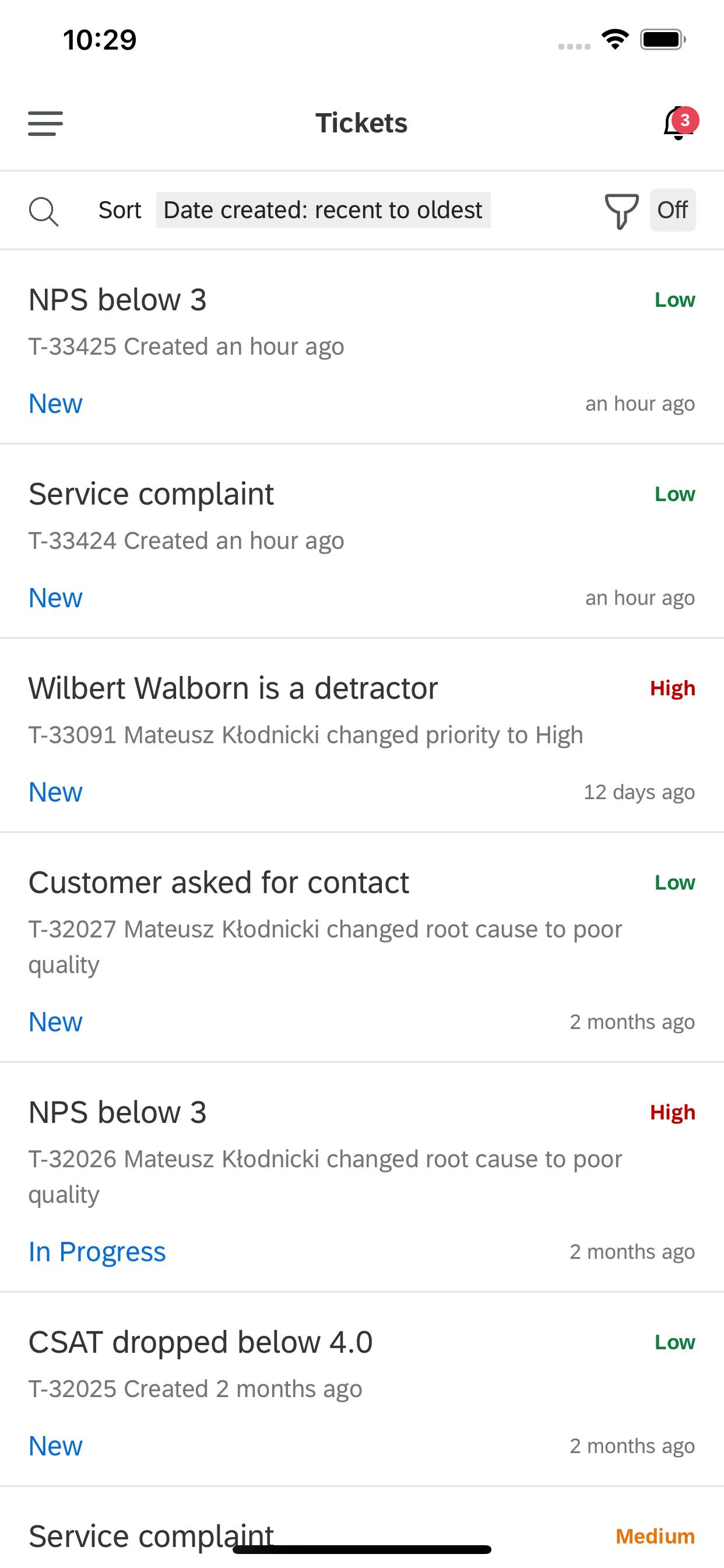Open Customer asked for contact ticket
Screen dimensions: 724x1568
click(362, 947)
